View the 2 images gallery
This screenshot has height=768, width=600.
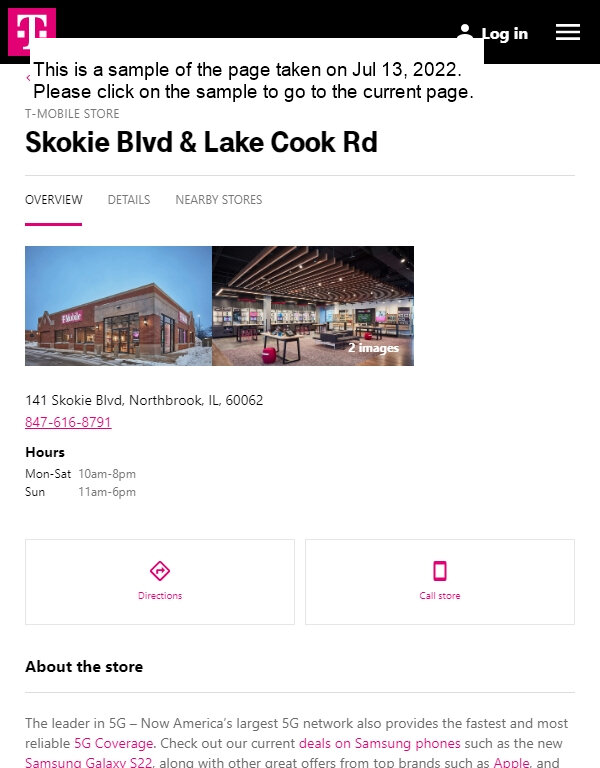tap(313, 306)
